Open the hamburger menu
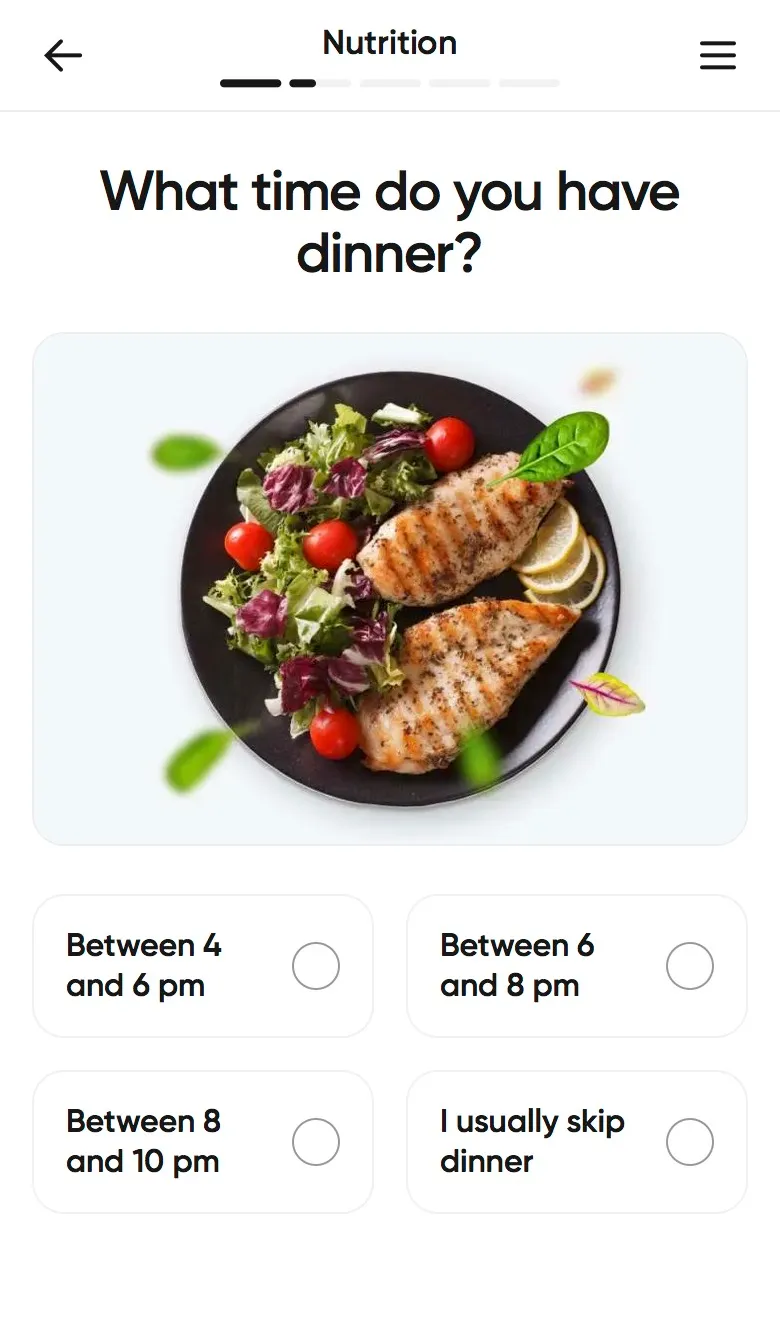Image resolution: width=780 pixels, height=1326 pixels. [x=717, y=56]
